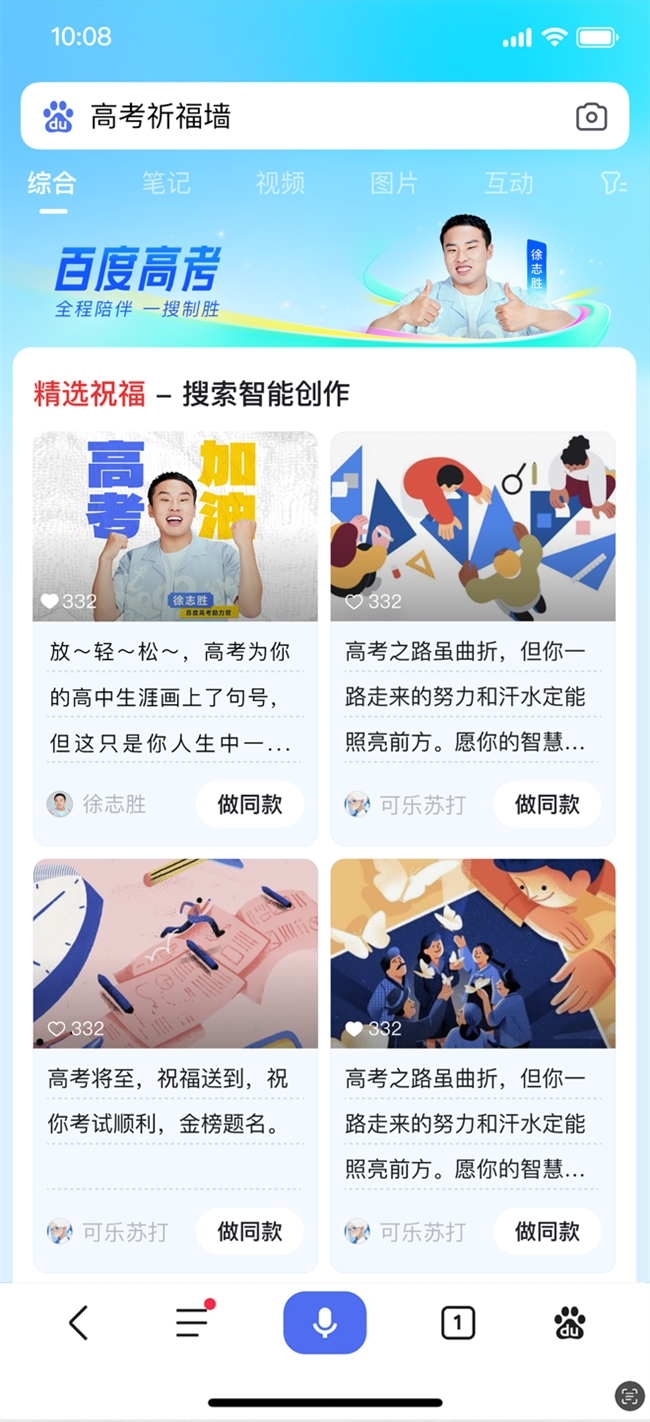Screen dimensions: 650x1422
Task: Open the filter icon beside the tabs
Action: click(613, 183)
